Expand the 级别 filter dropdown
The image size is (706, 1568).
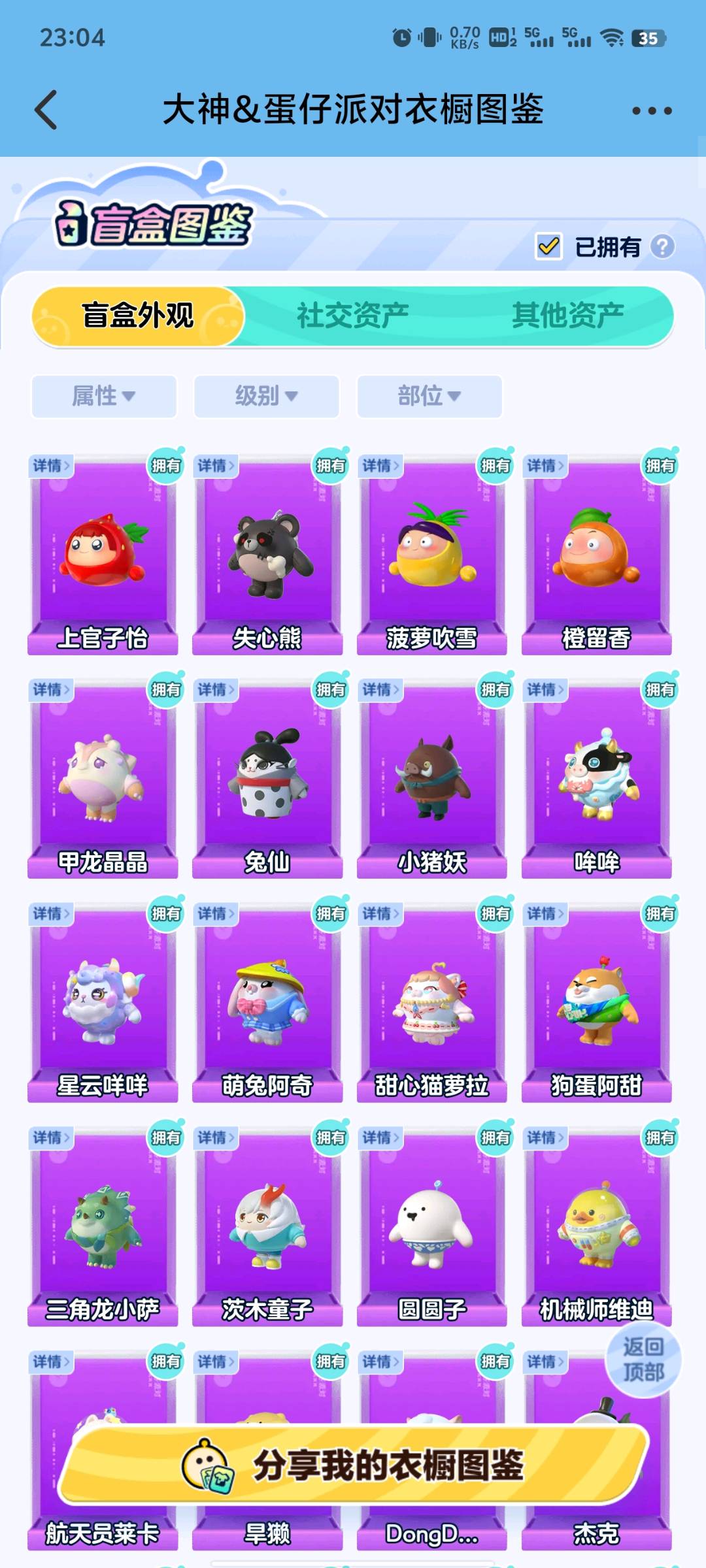[266, 396]
